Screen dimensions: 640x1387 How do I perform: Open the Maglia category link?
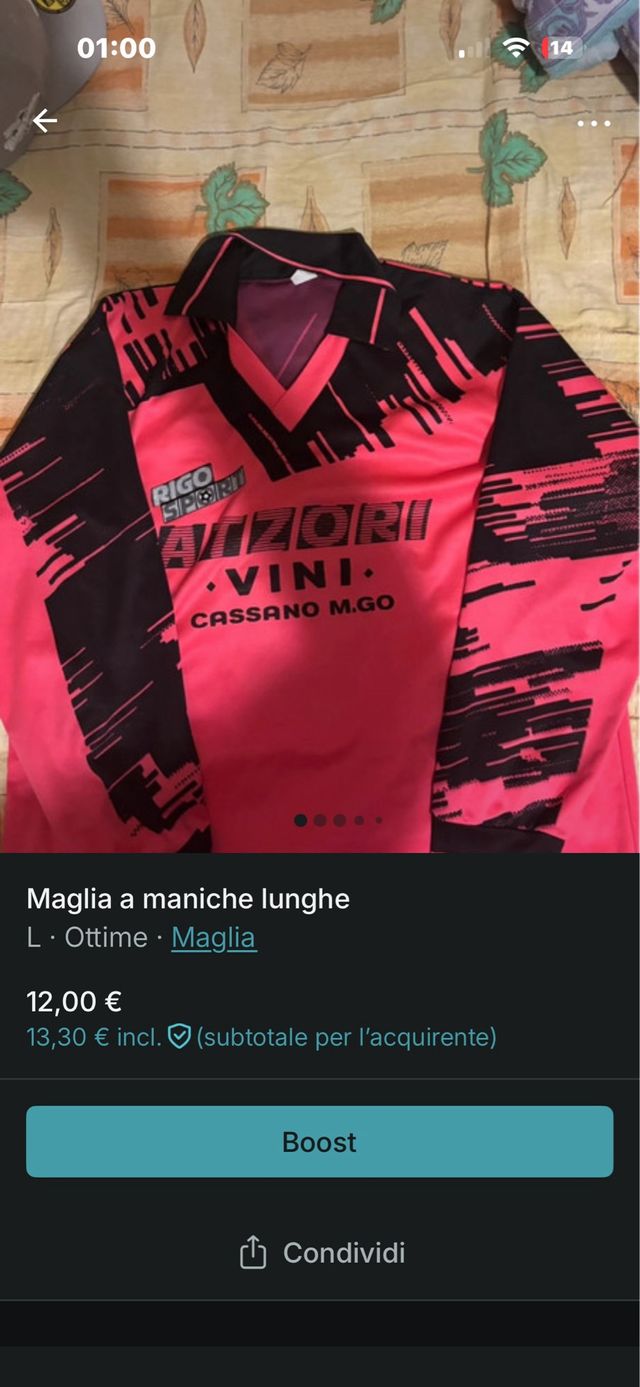(214, 938)
